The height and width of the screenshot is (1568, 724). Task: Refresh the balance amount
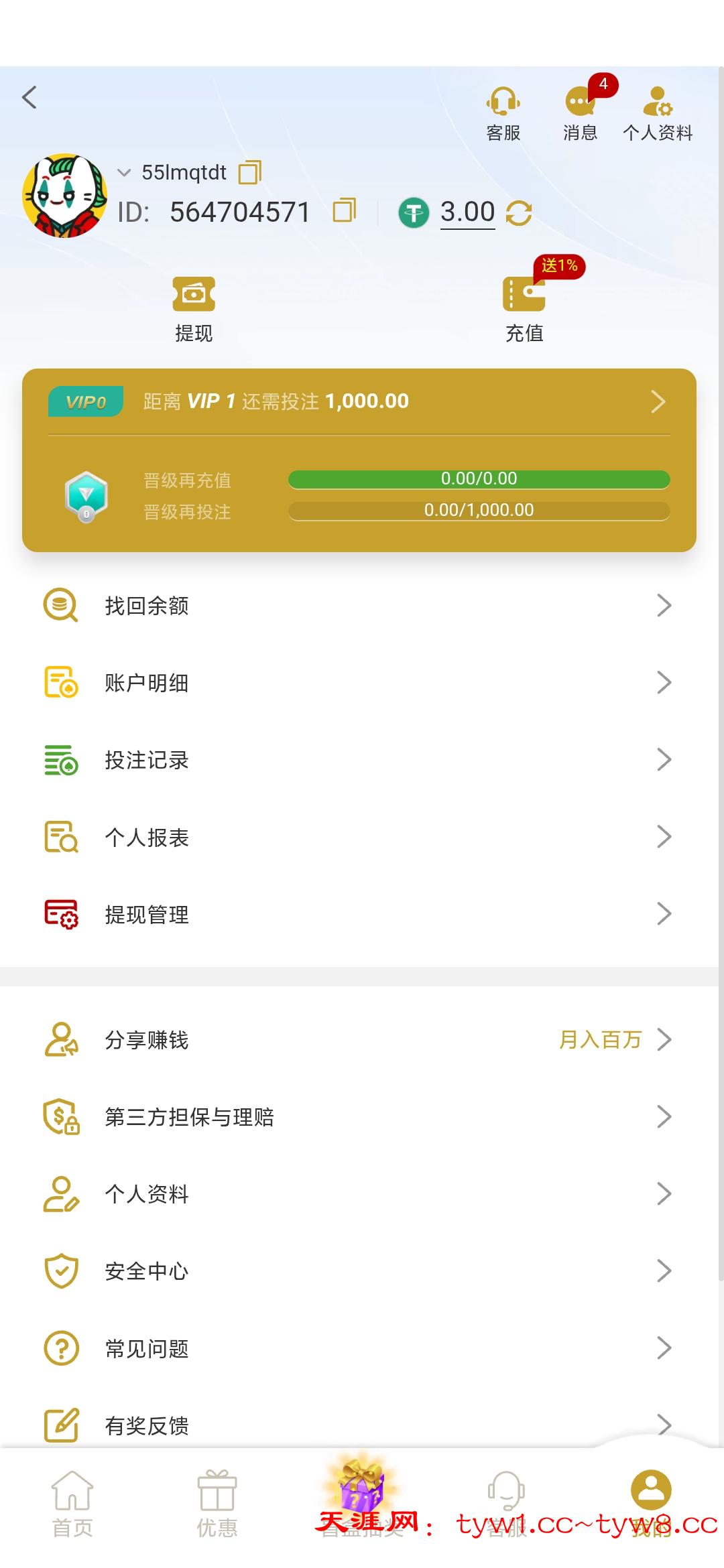(519, 213)
